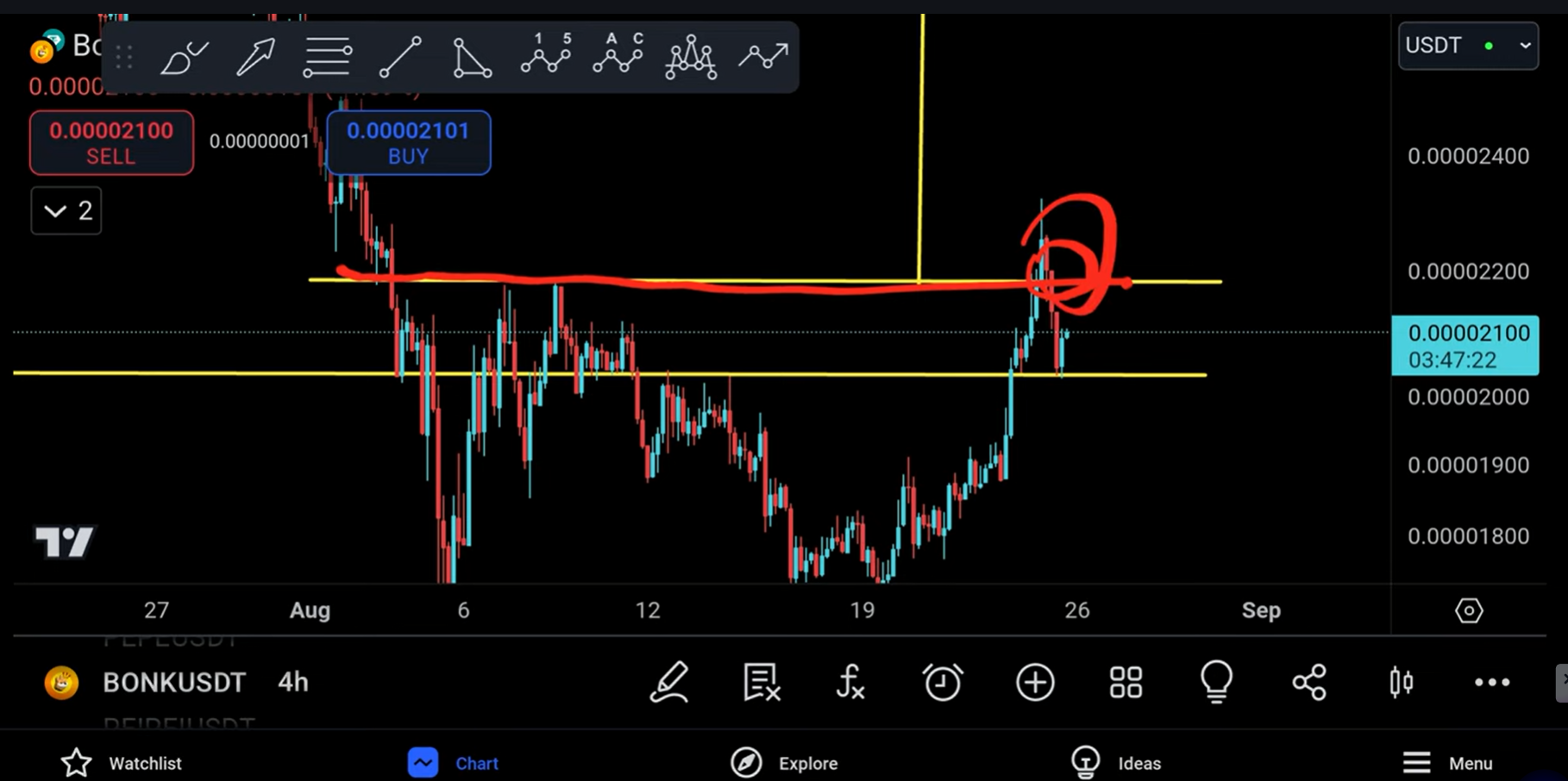The image size is (1568, 781).
Task: Tap the red SELL button
Action: [x=111, y=143]
